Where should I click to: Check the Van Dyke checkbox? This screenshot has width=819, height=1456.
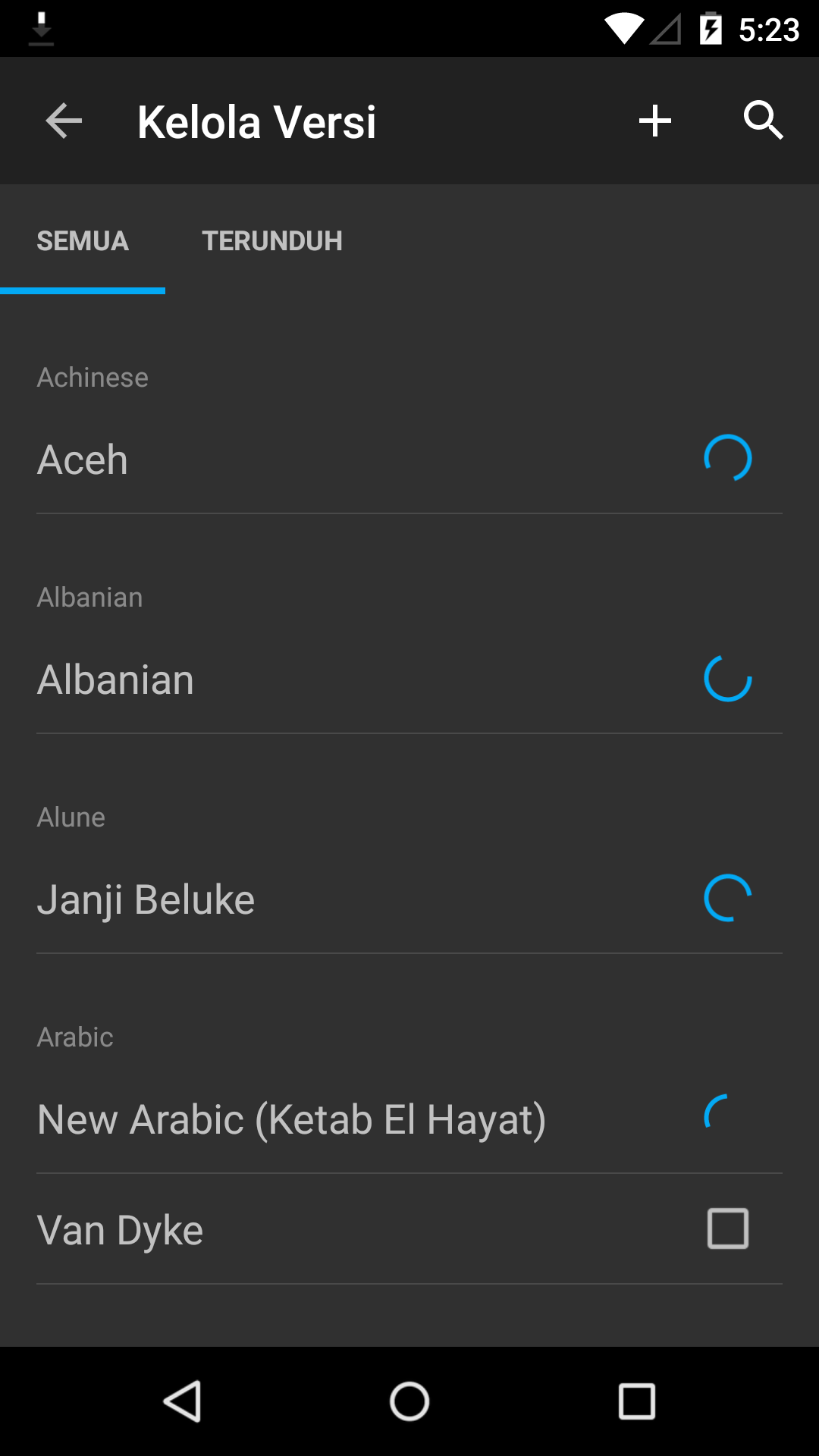point(728,1228)
